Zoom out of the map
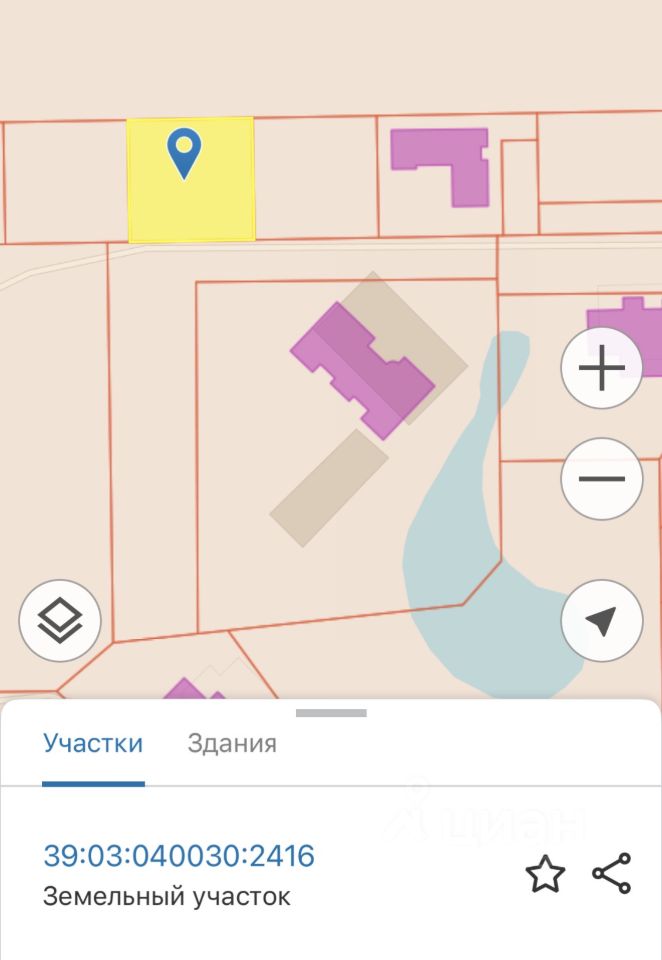The image size is (662, 960). click(x=601, y=478)
